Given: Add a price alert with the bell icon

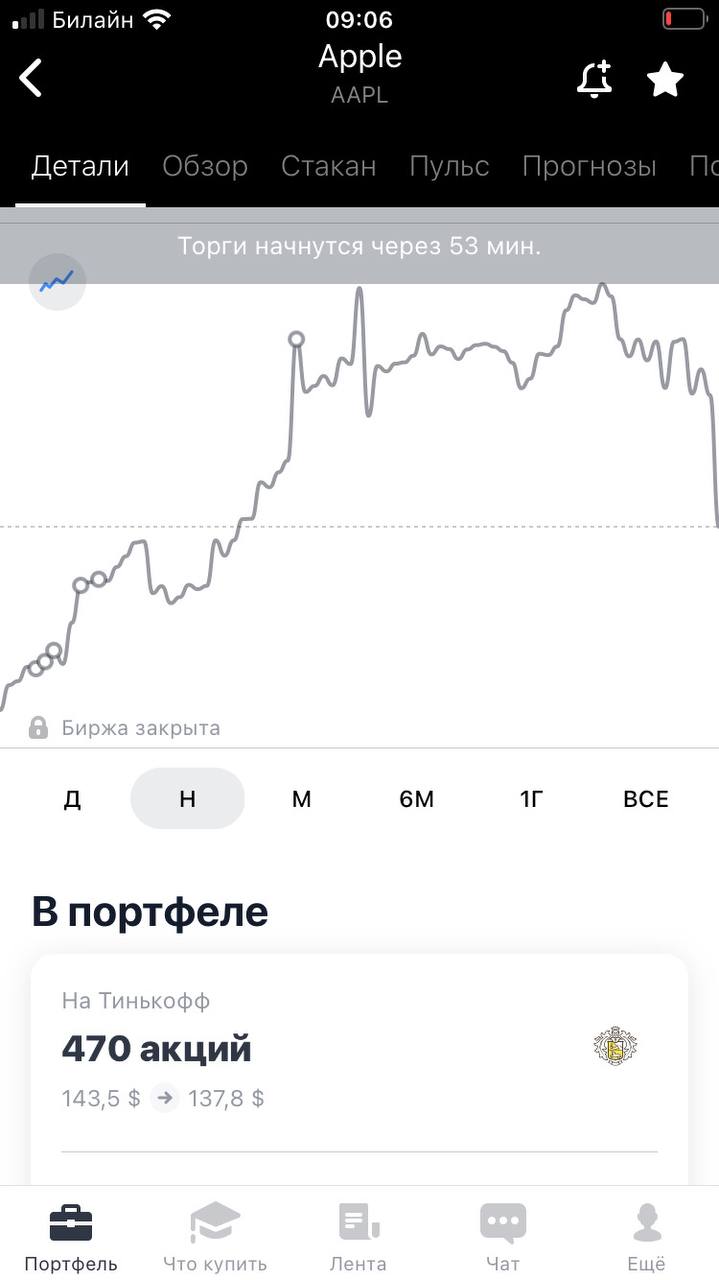Looking at the screenshot, I should click(x=595, y=79).
